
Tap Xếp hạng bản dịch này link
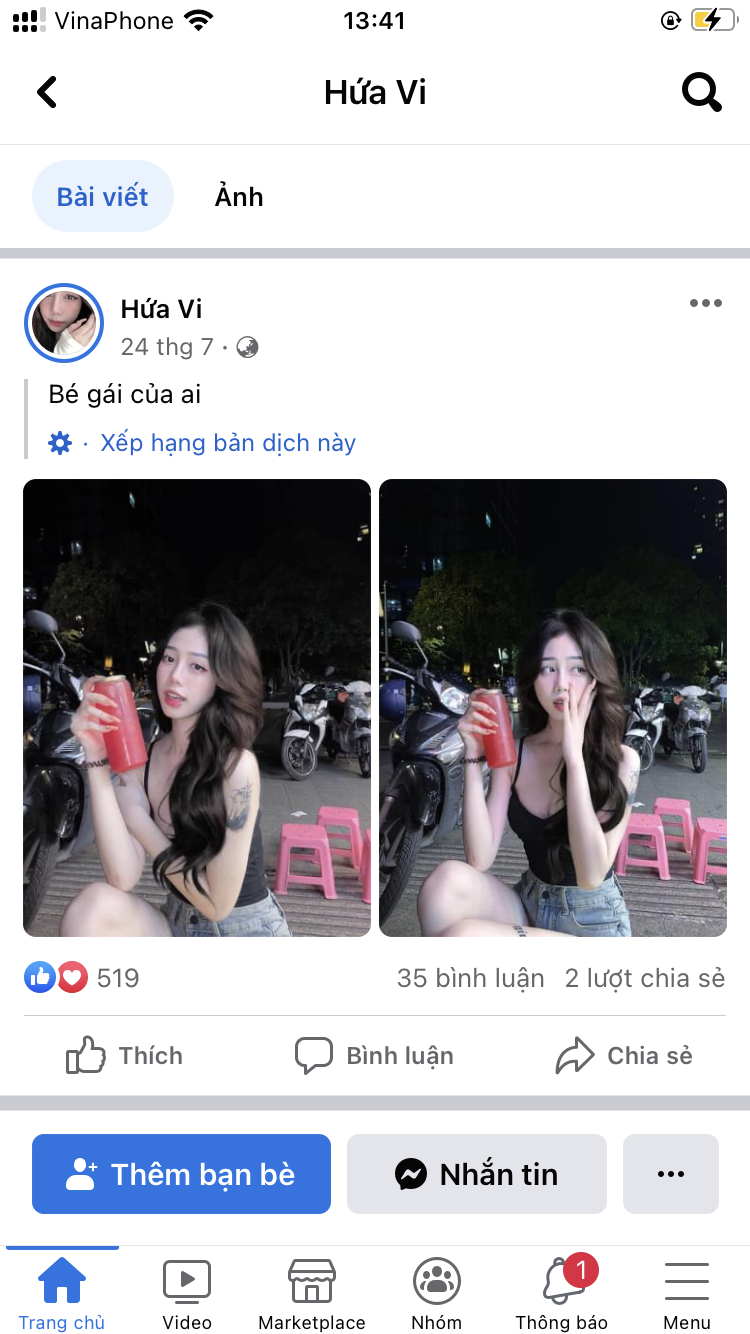pyautogui.click(x=228, y=443)
